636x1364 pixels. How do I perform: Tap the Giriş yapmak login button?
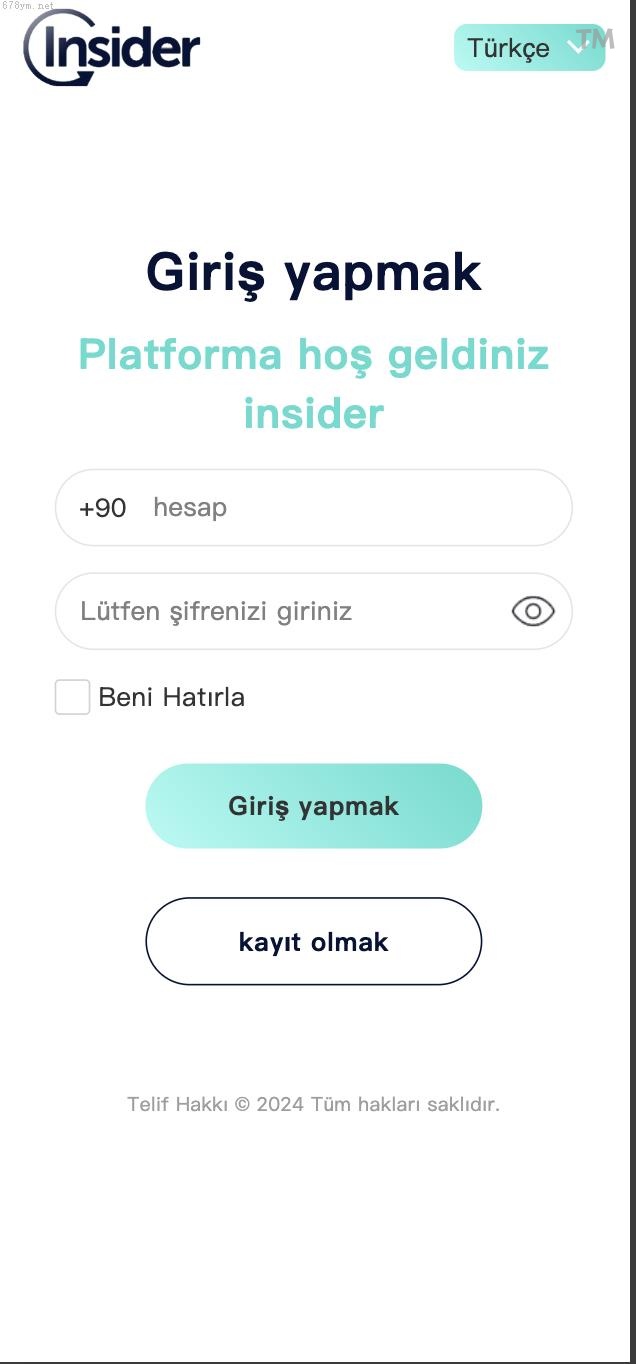tap(313, 806)
